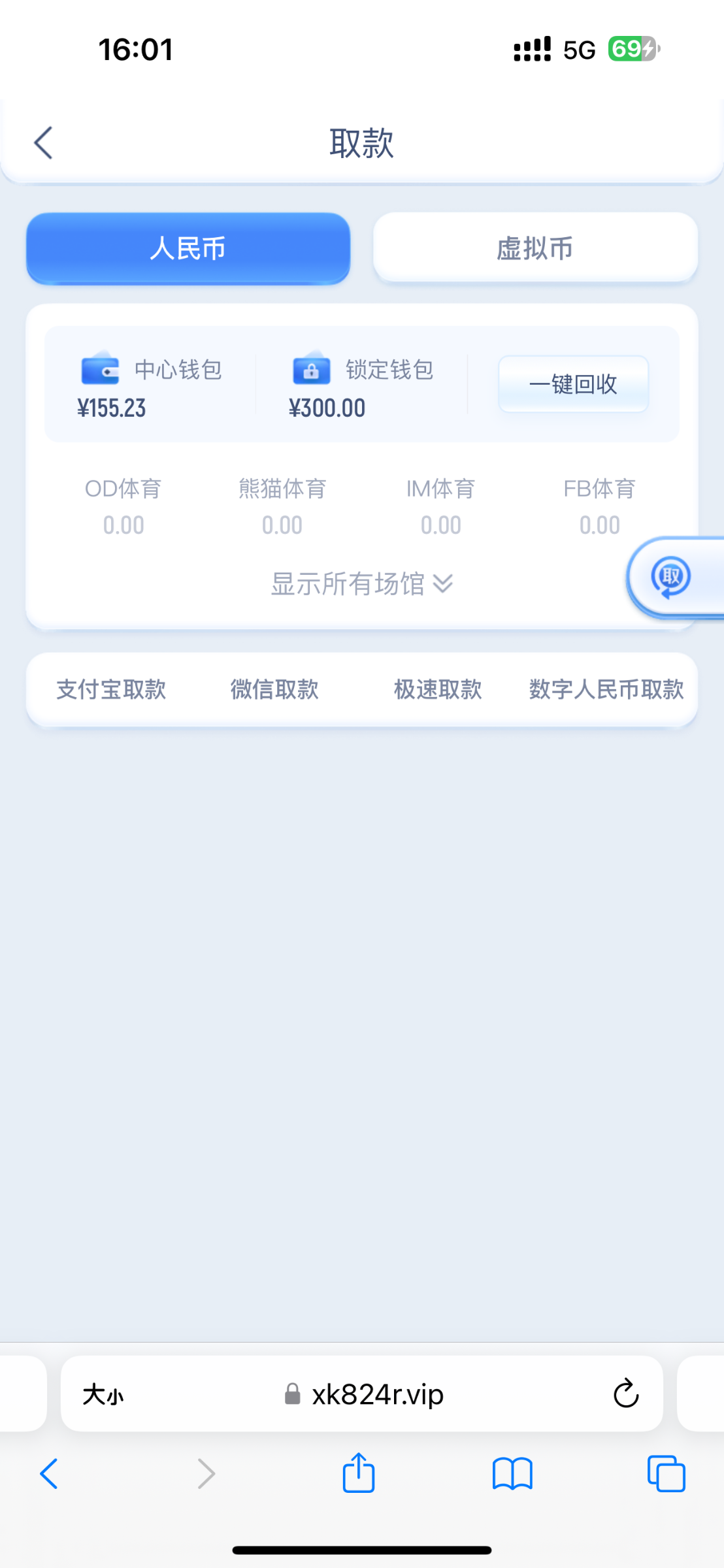
Task: Select 极速取款 option
Action: click(x=438, y=689)
